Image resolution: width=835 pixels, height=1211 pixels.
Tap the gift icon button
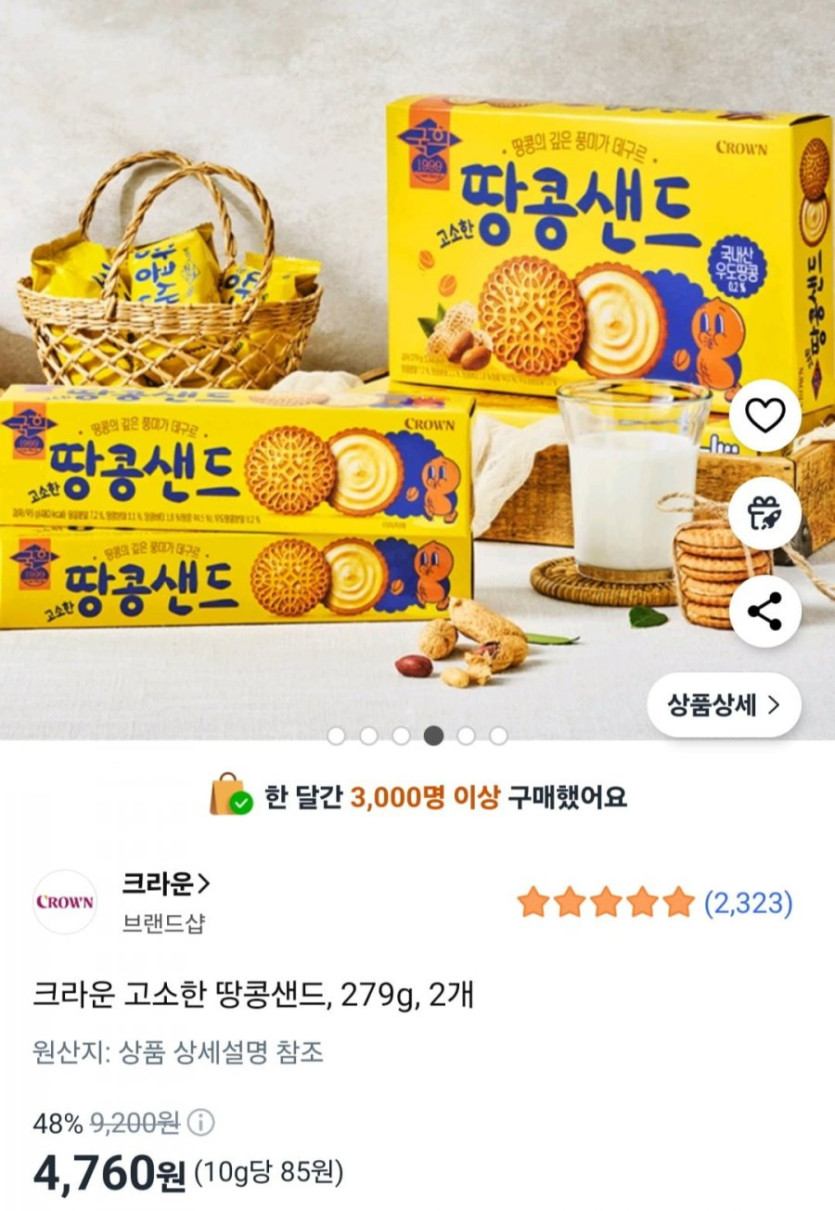pyautogui.click(x=765, y=513)
